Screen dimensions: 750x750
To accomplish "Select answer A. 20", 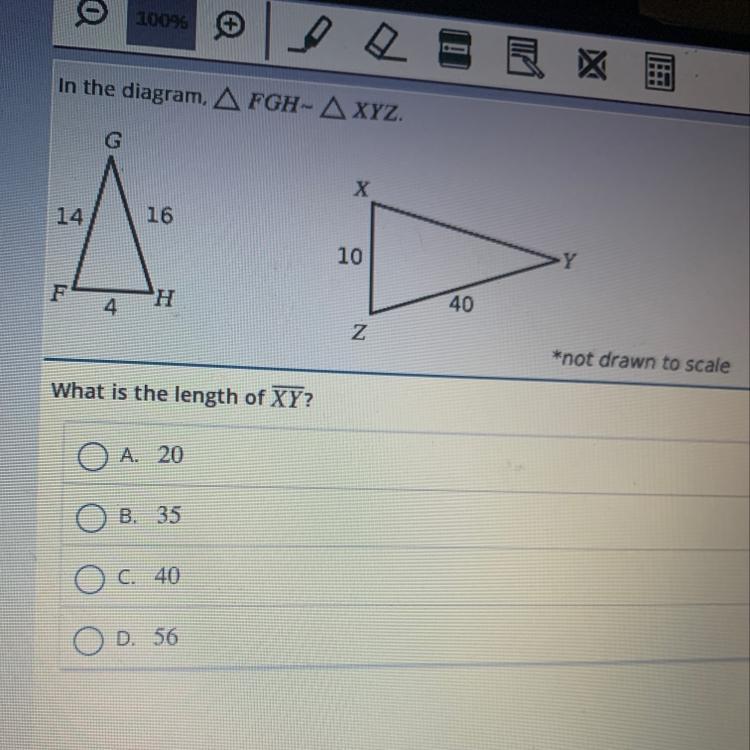I will pyautogui.click(x=93, y=456).
